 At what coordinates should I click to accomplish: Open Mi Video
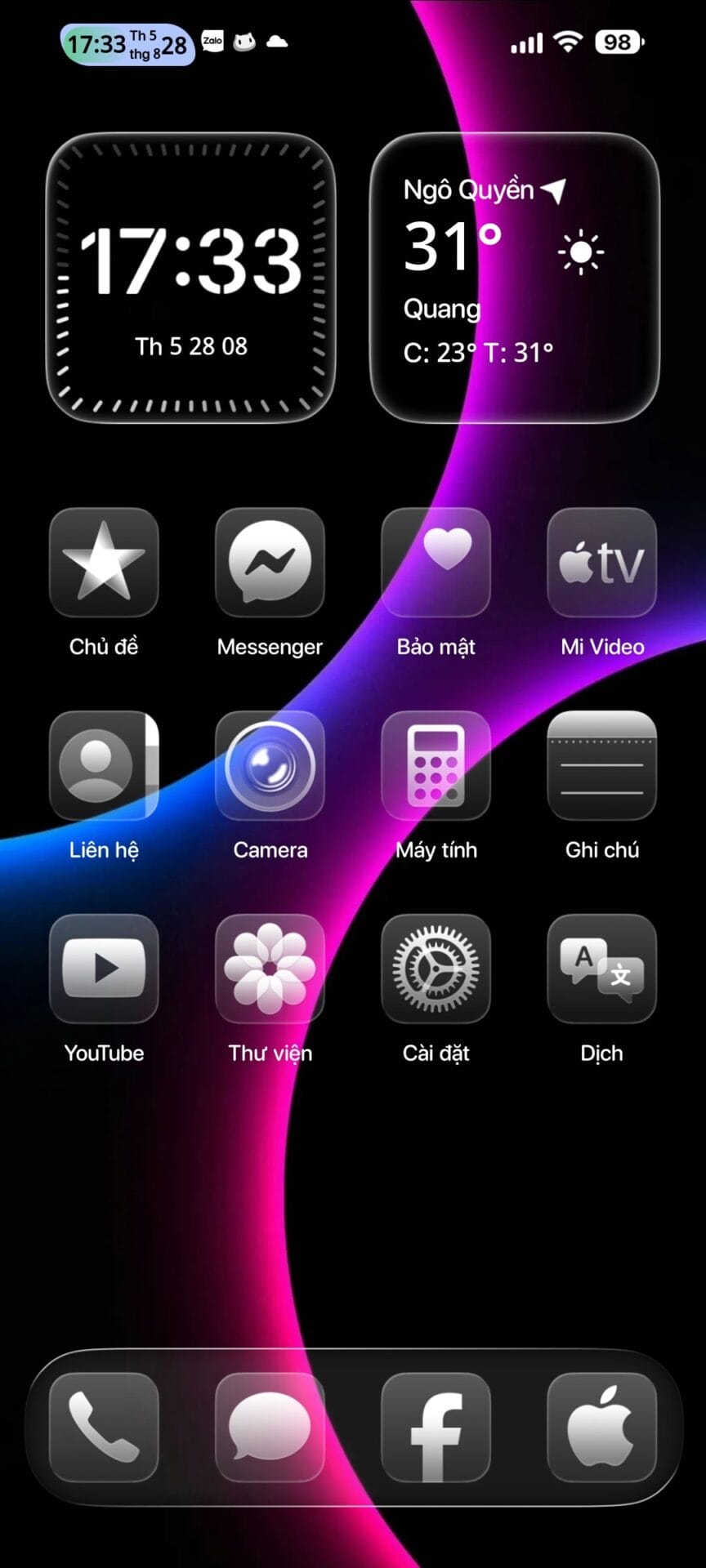pos(601,562)
